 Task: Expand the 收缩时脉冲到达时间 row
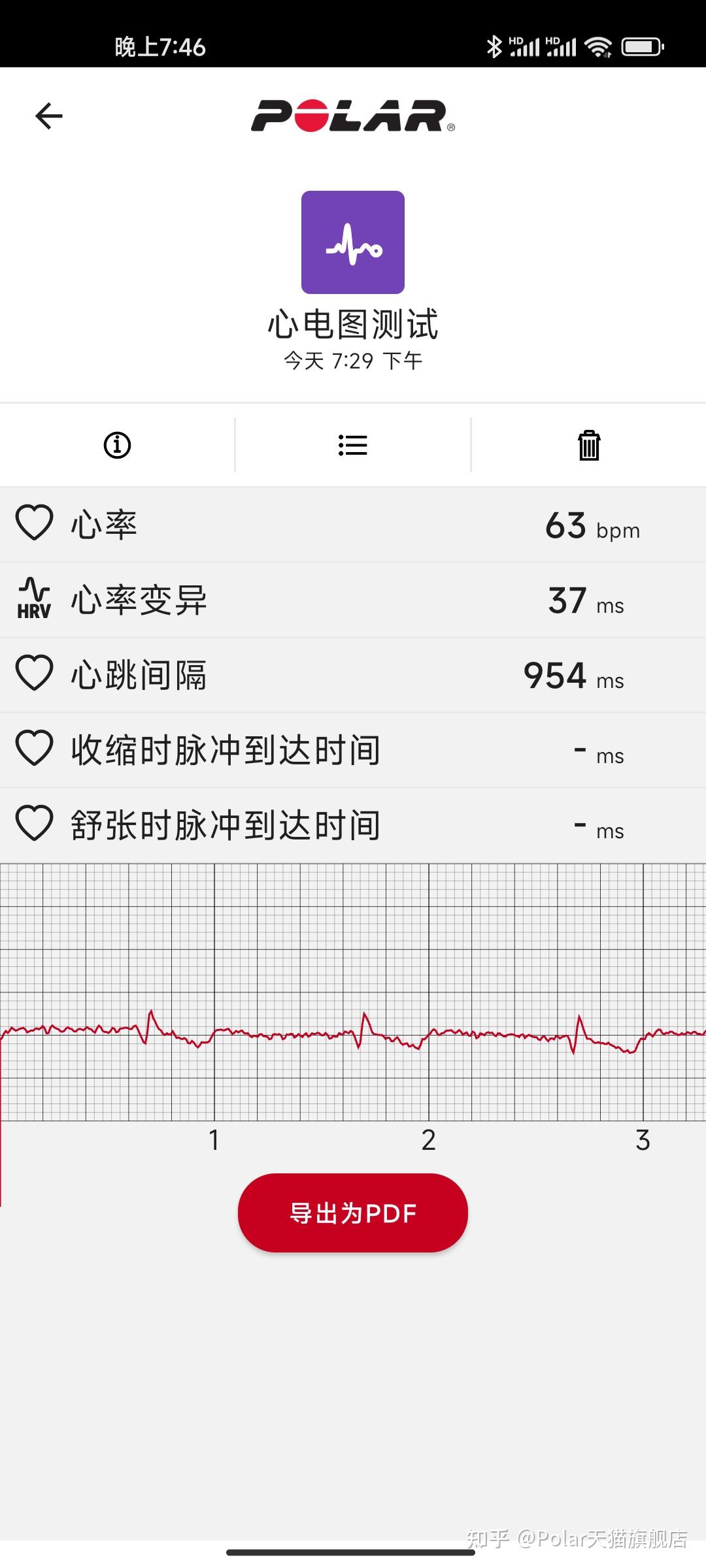pyautogui.click(x=353, y=751)
